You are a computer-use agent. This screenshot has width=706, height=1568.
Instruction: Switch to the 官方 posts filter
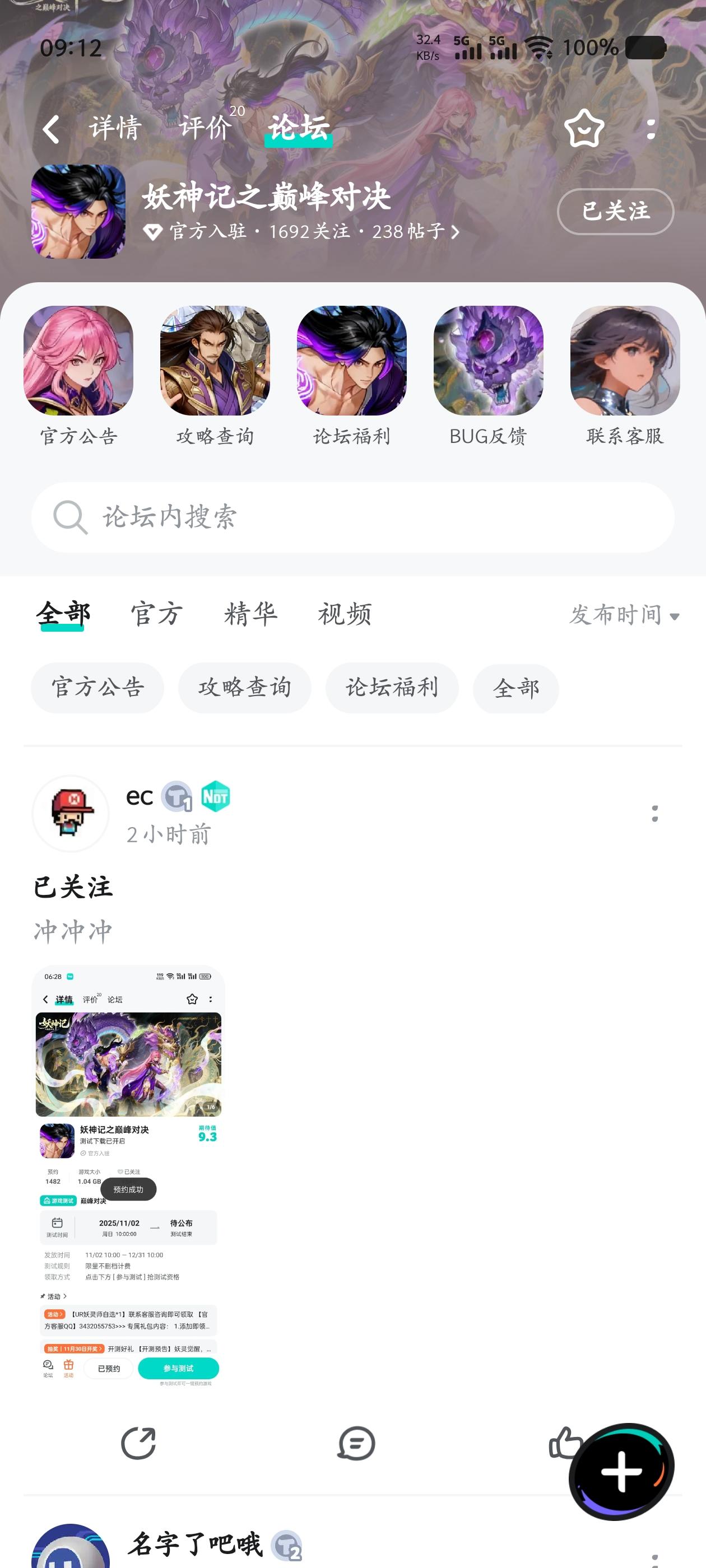click(156, 614)
